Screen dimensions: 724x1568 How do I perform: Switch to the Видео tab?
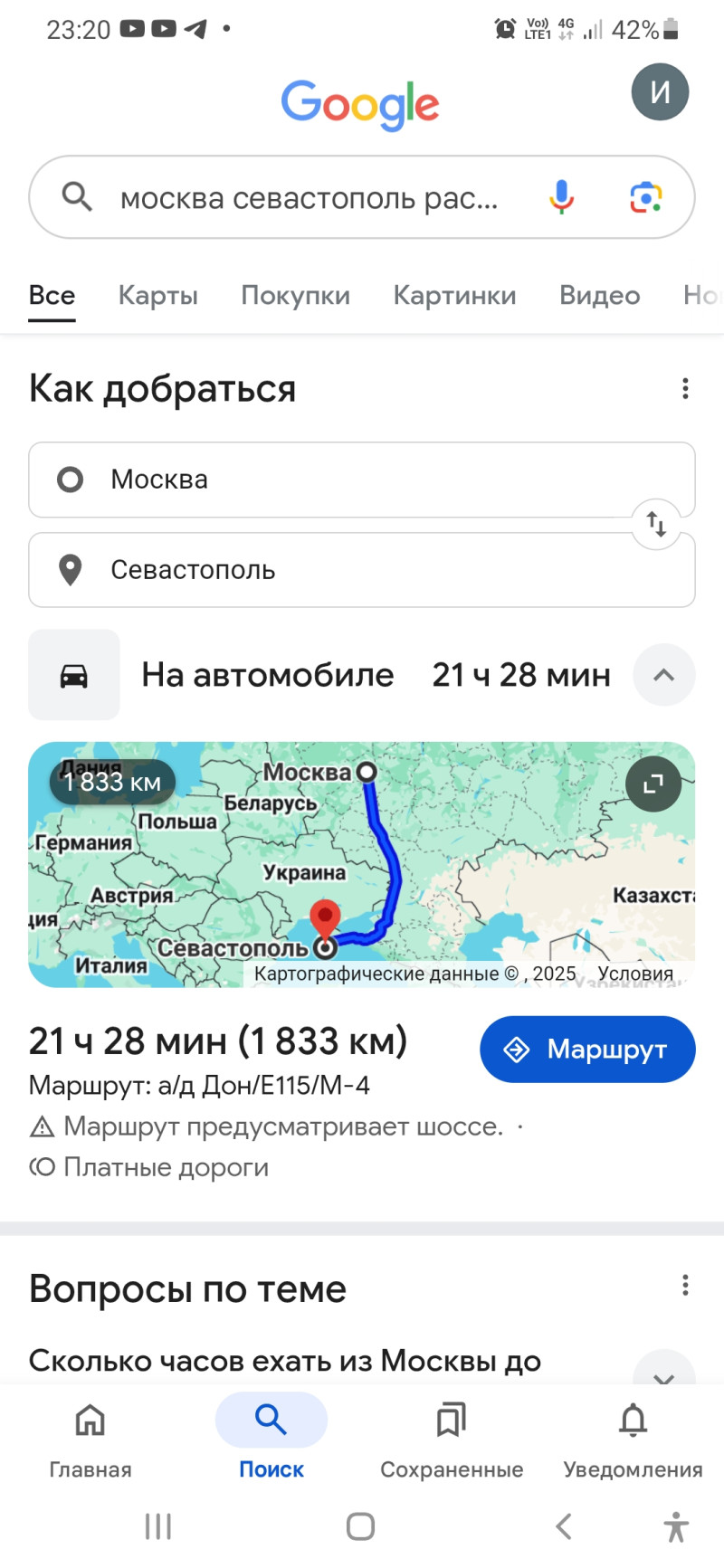point(599,295)
